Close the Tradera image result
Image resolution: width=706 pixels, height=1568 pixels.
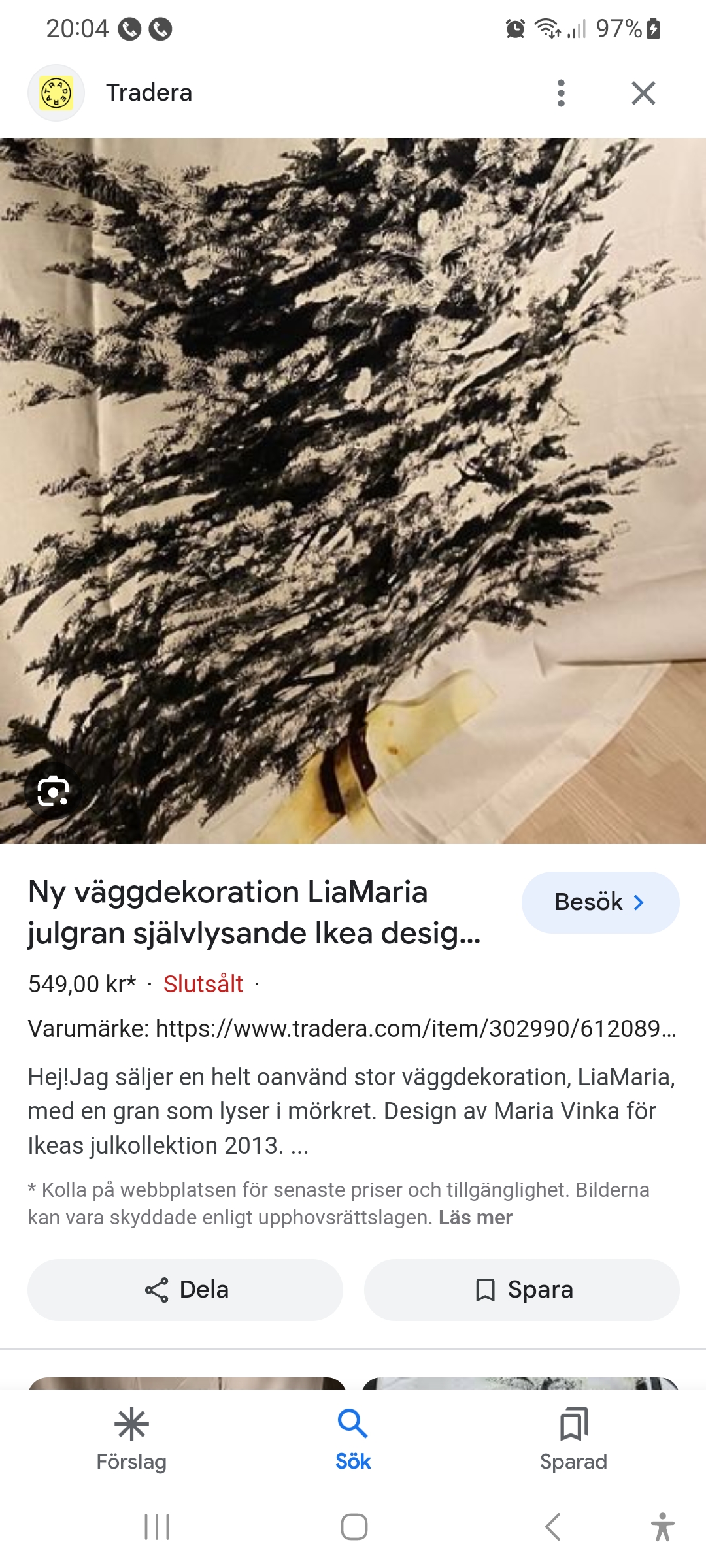pyautogui.click(x=643, y=93)
